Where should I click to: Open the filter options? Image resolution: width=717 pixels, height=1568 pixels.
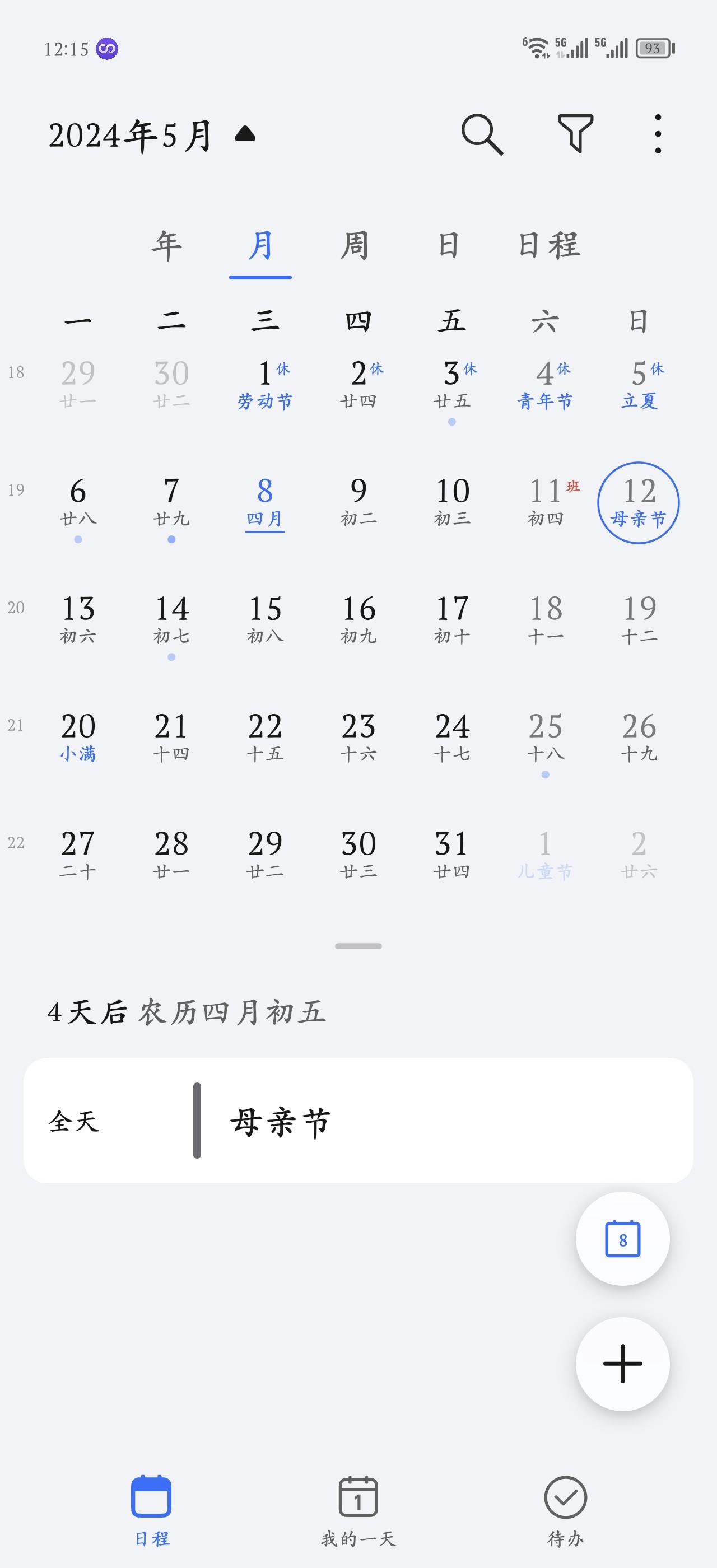(x=575, y=134)
